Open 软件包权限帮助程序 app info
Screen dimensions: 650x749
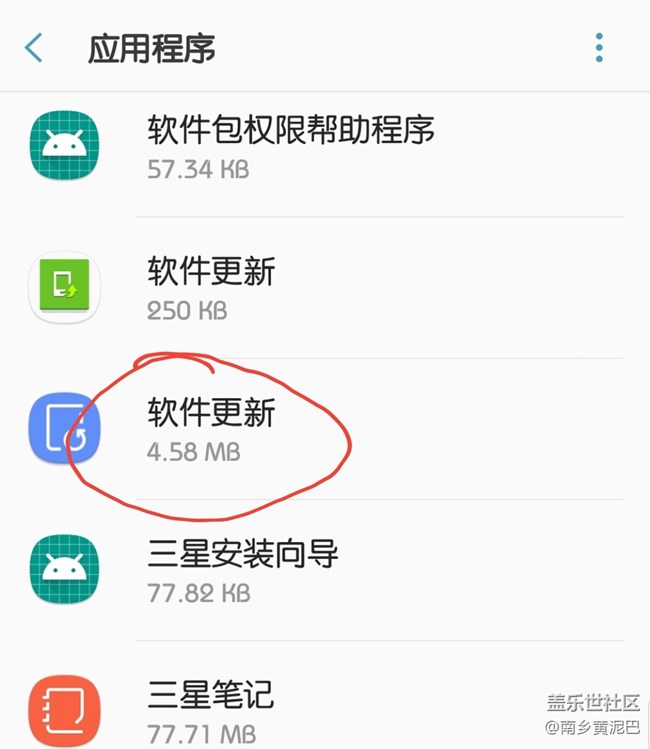[x=290, y=146]
